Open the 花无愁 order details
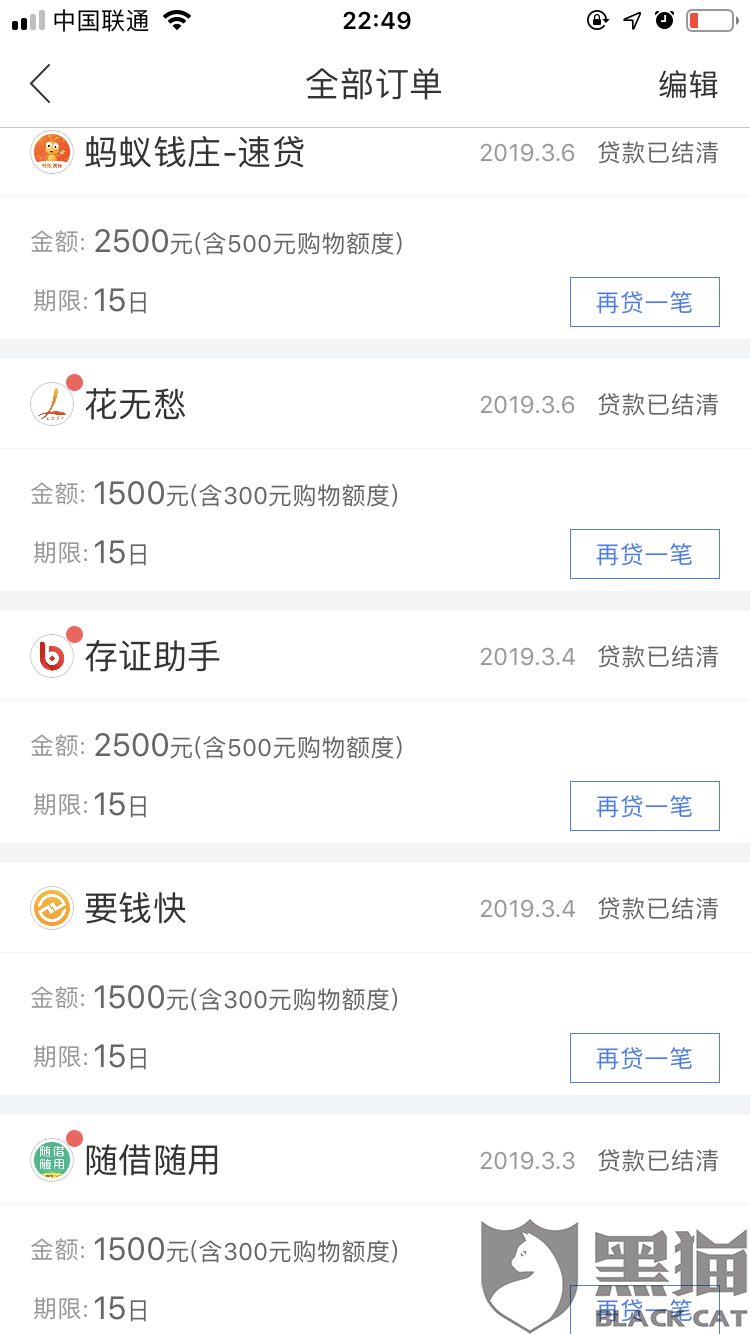This screenshot has width=750, height=1334. pyautogui.click(x=136, y=405)
